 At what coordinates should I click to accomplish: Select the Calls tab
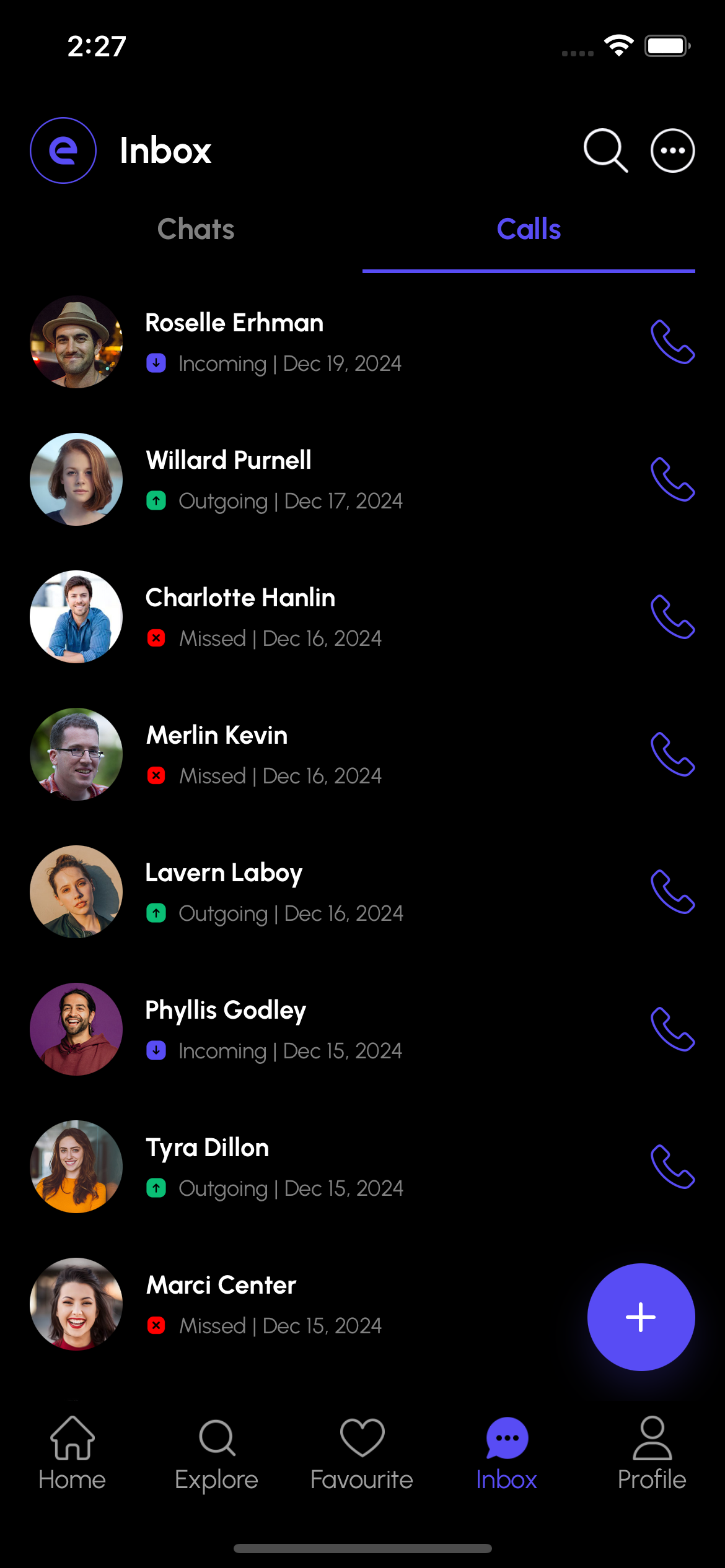[529, 230]
